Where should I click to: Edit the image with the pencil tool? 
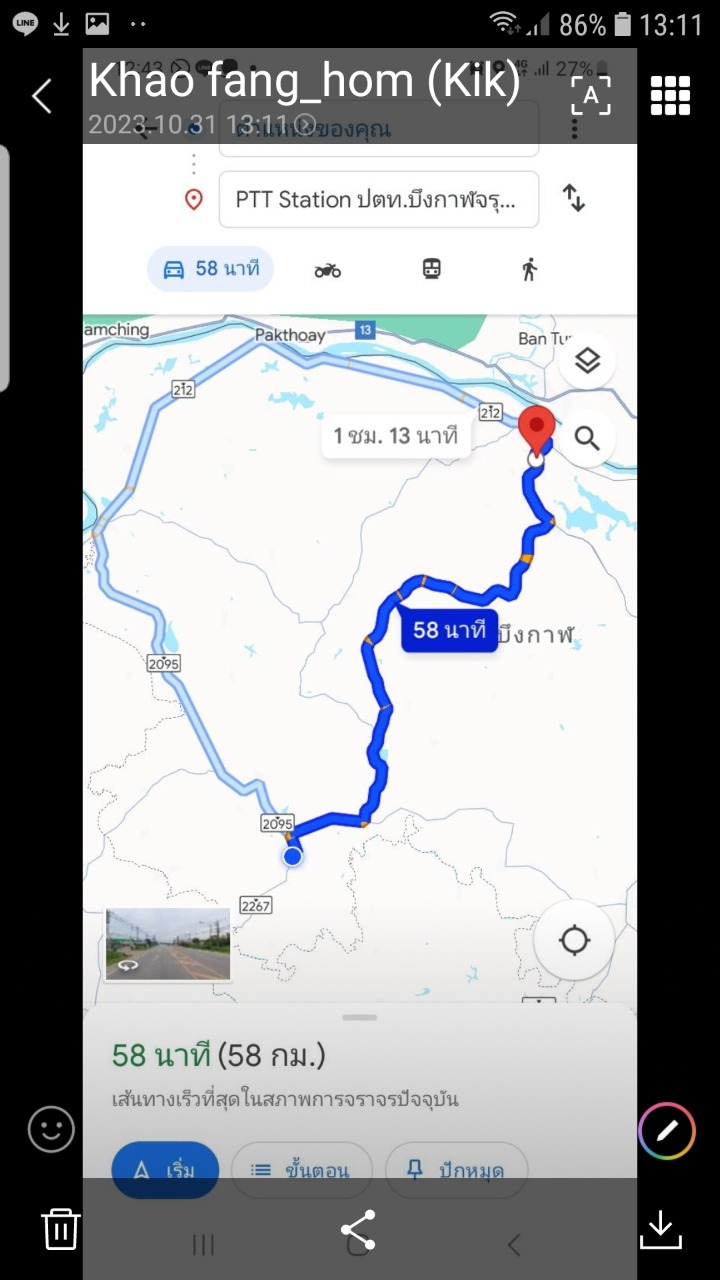point(667,1131)
